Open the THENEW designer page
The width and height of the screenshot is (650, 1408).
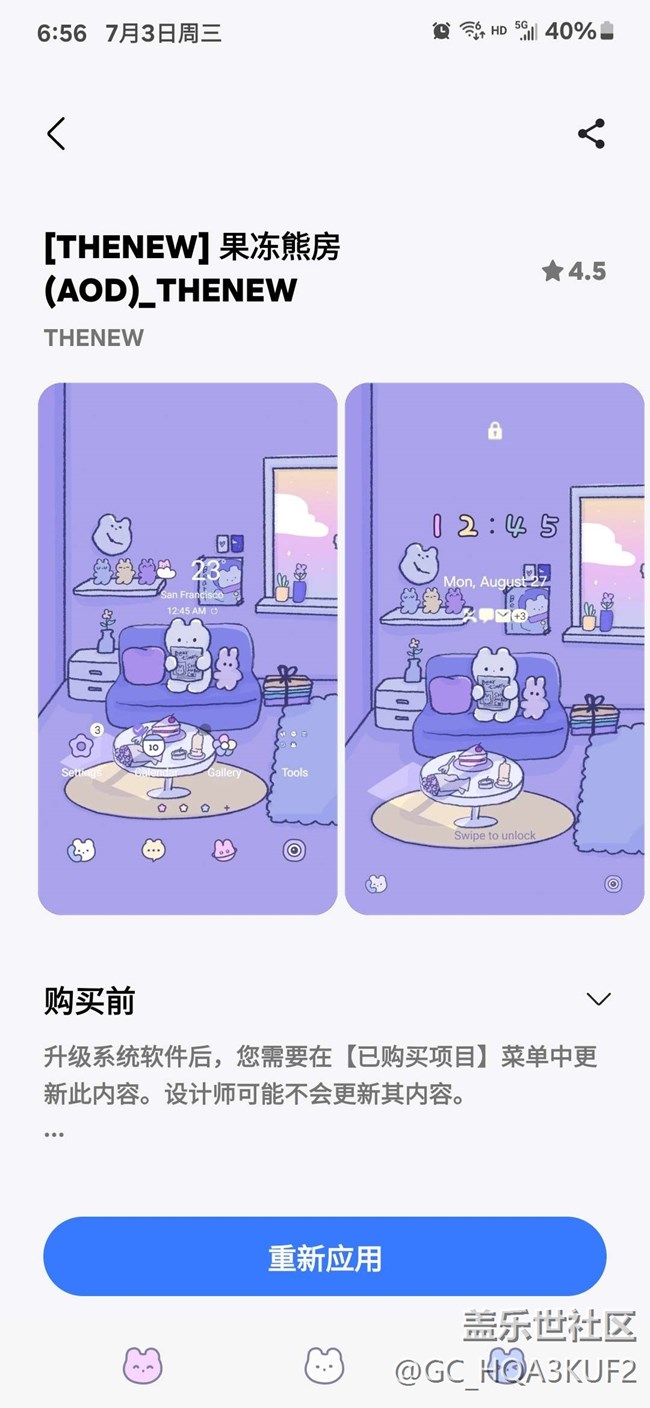[94, 338]
